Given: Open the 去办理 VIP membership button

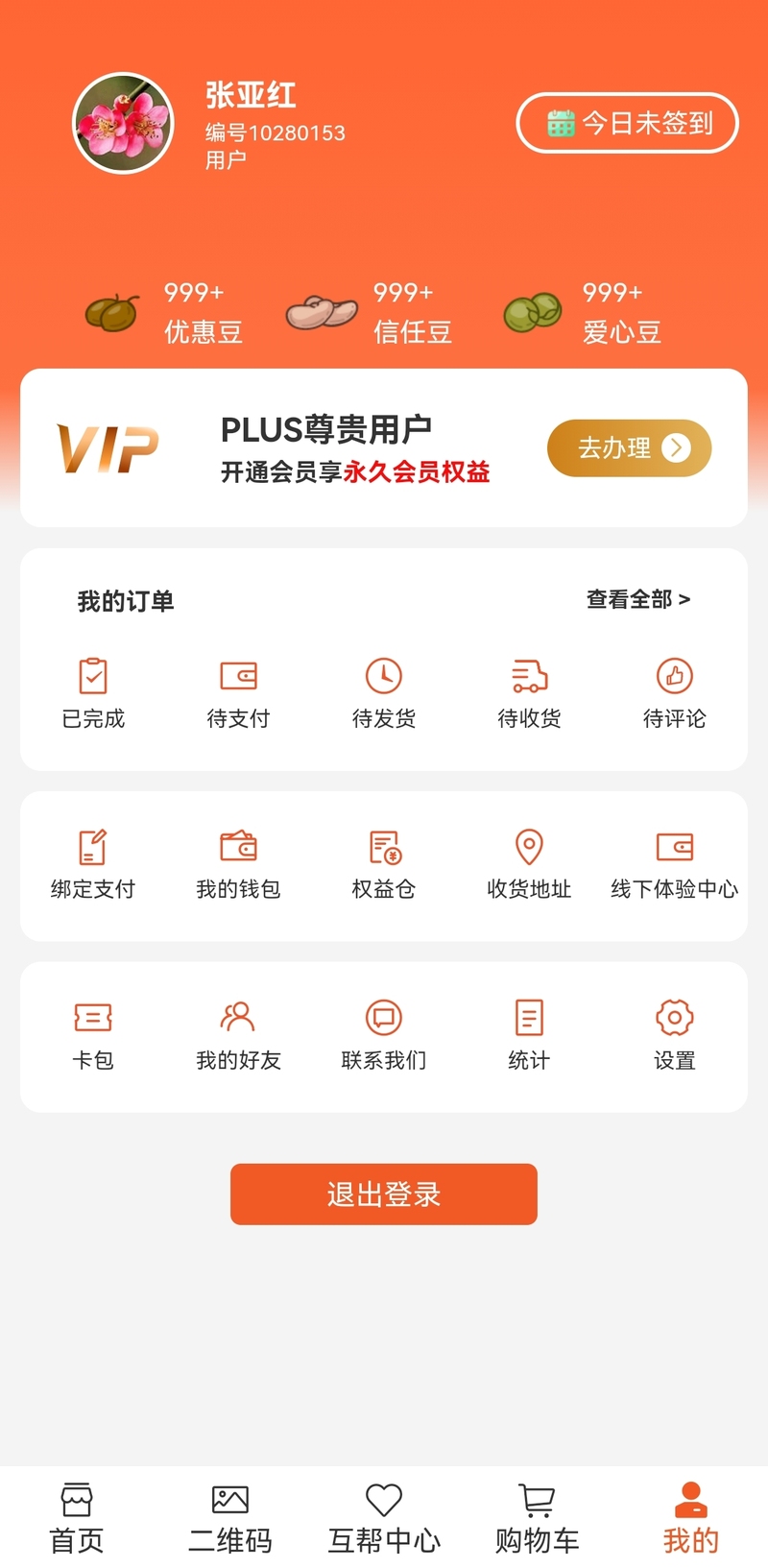Looking at the screenshot, I should tap(629, 447).
